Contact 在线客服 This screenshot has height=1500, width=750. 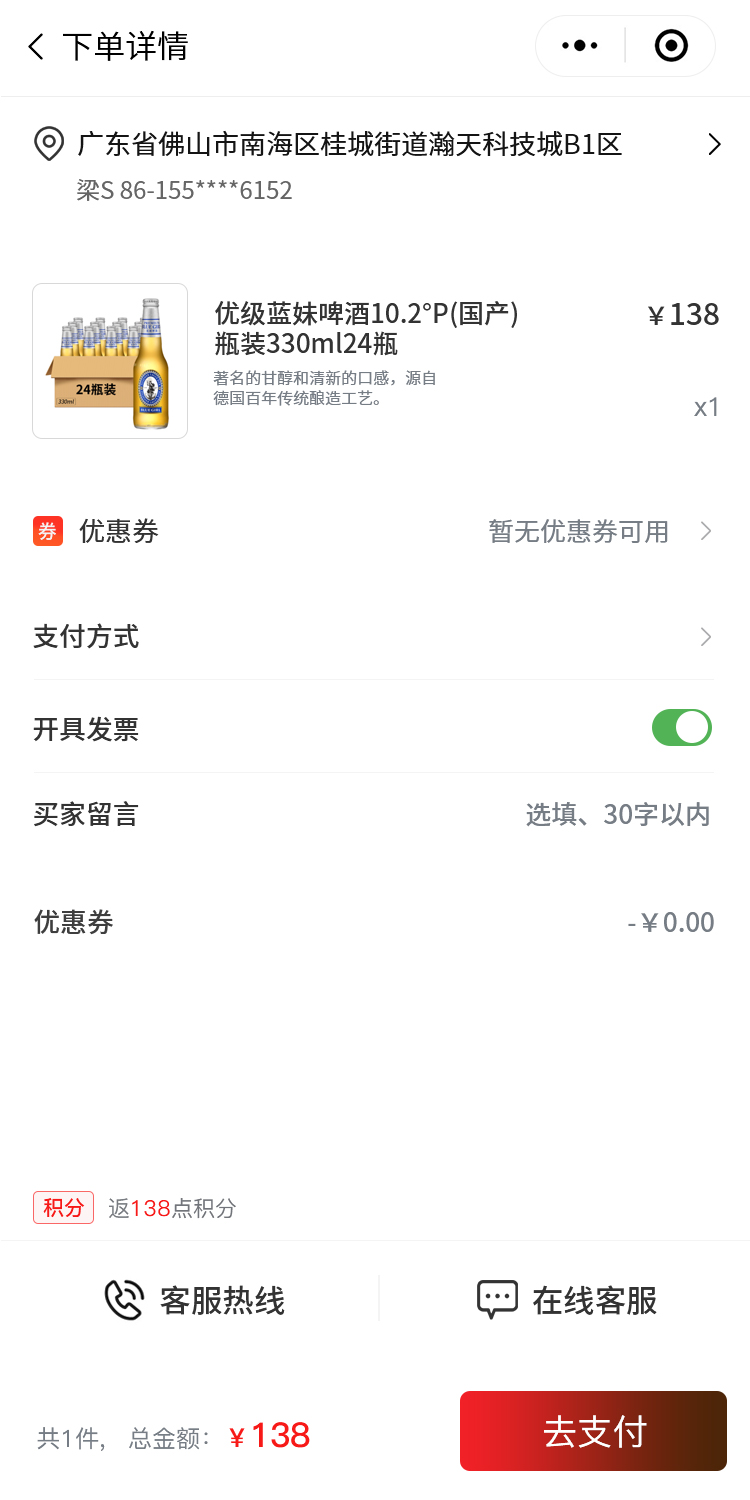[567, 1301]
